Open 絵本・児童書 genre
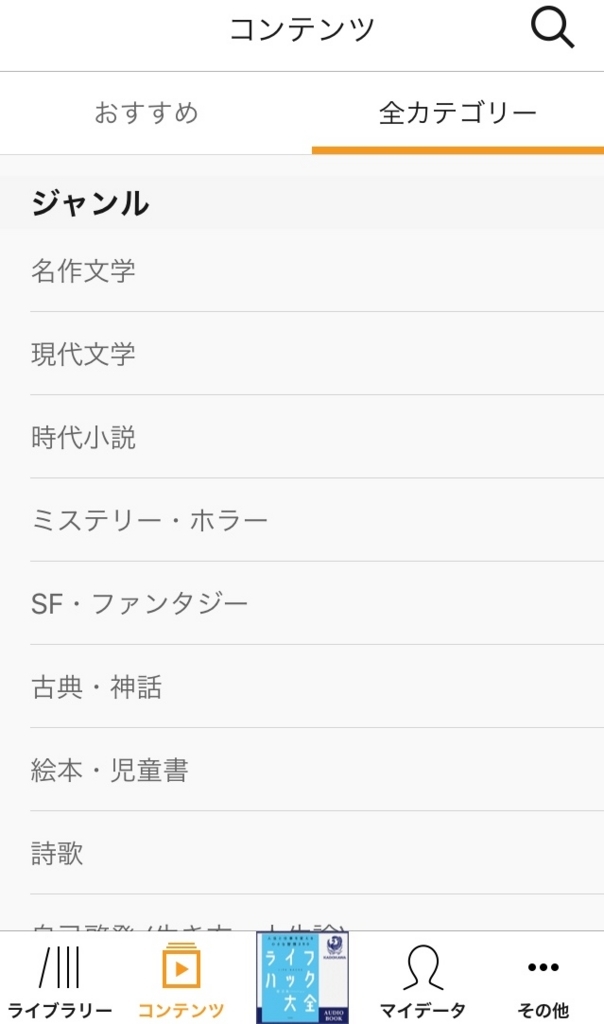The width and height of the screenshot is (604, 1024). 110,770
